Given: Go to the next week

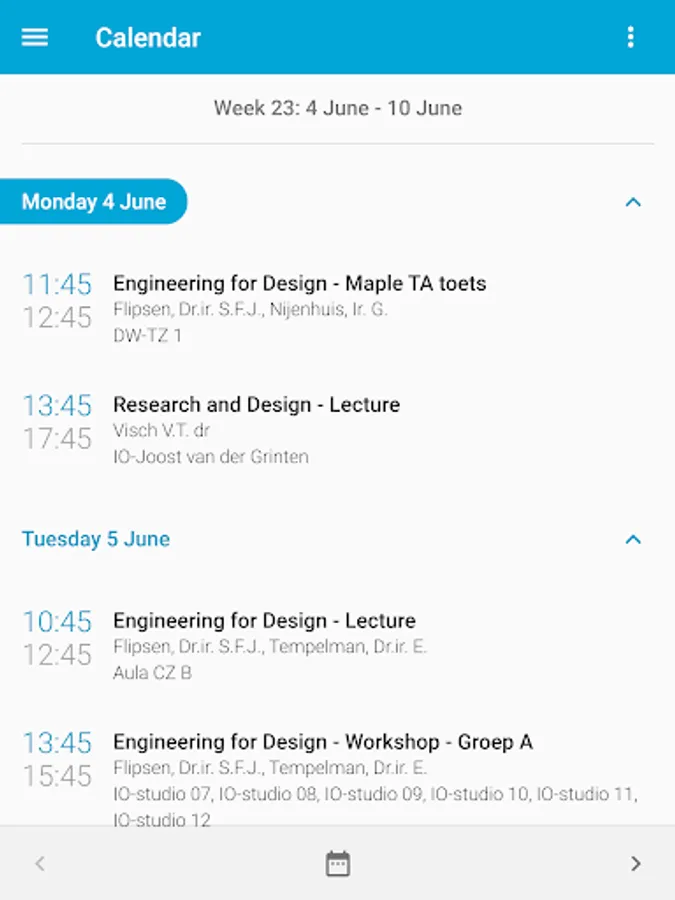Looking at the screenshot, I should point(635,864).
